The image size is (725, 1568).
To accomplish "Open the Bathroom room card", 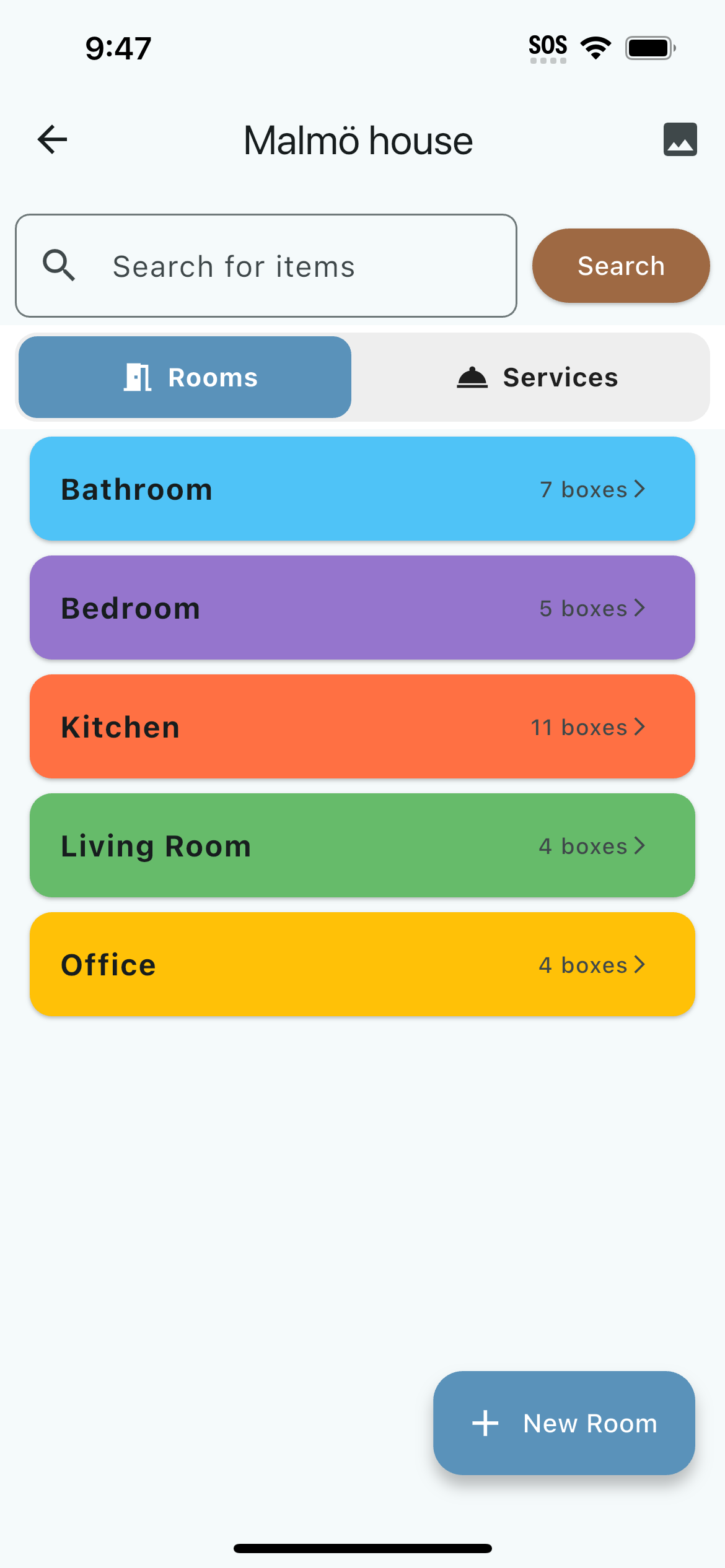I will pos(361,489).
